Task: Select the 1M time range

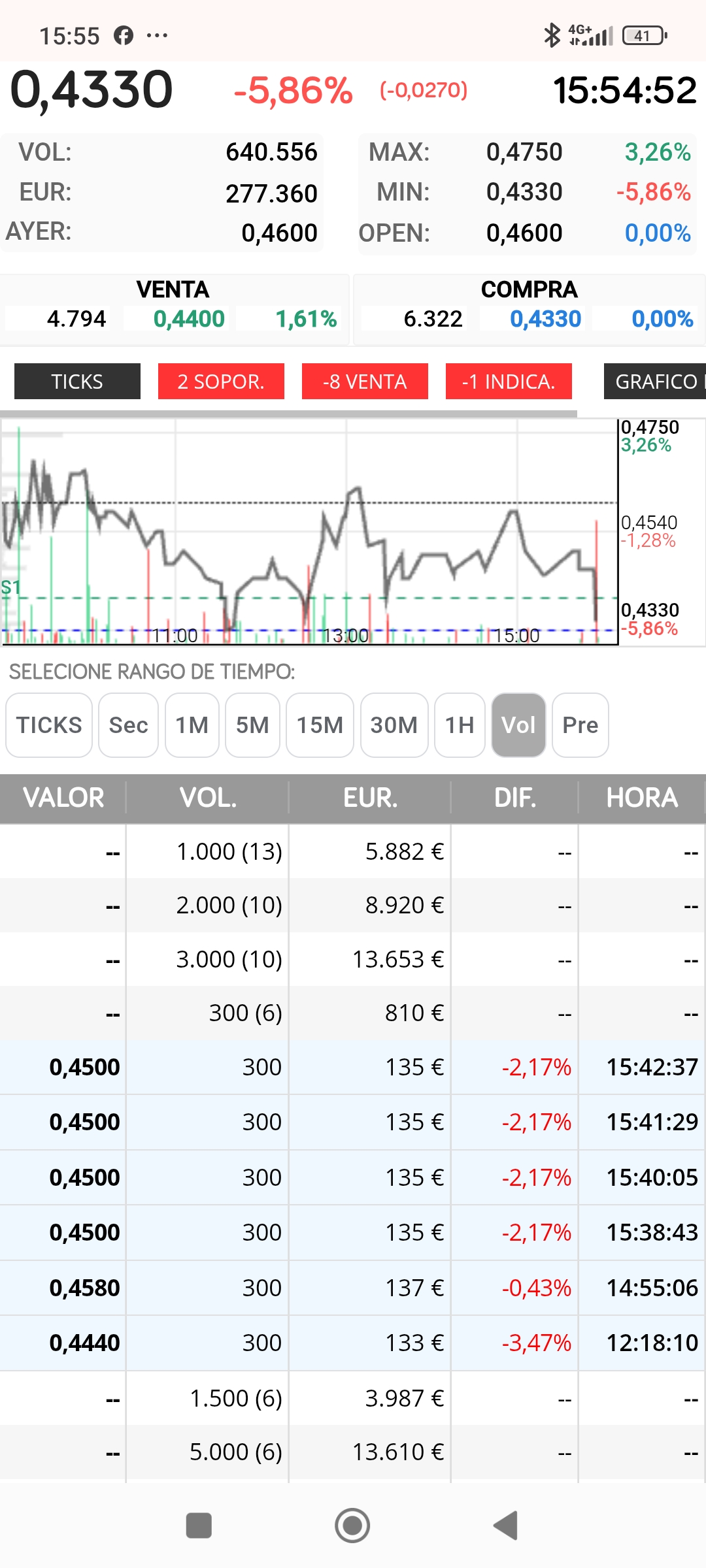Action: (192, 725)
